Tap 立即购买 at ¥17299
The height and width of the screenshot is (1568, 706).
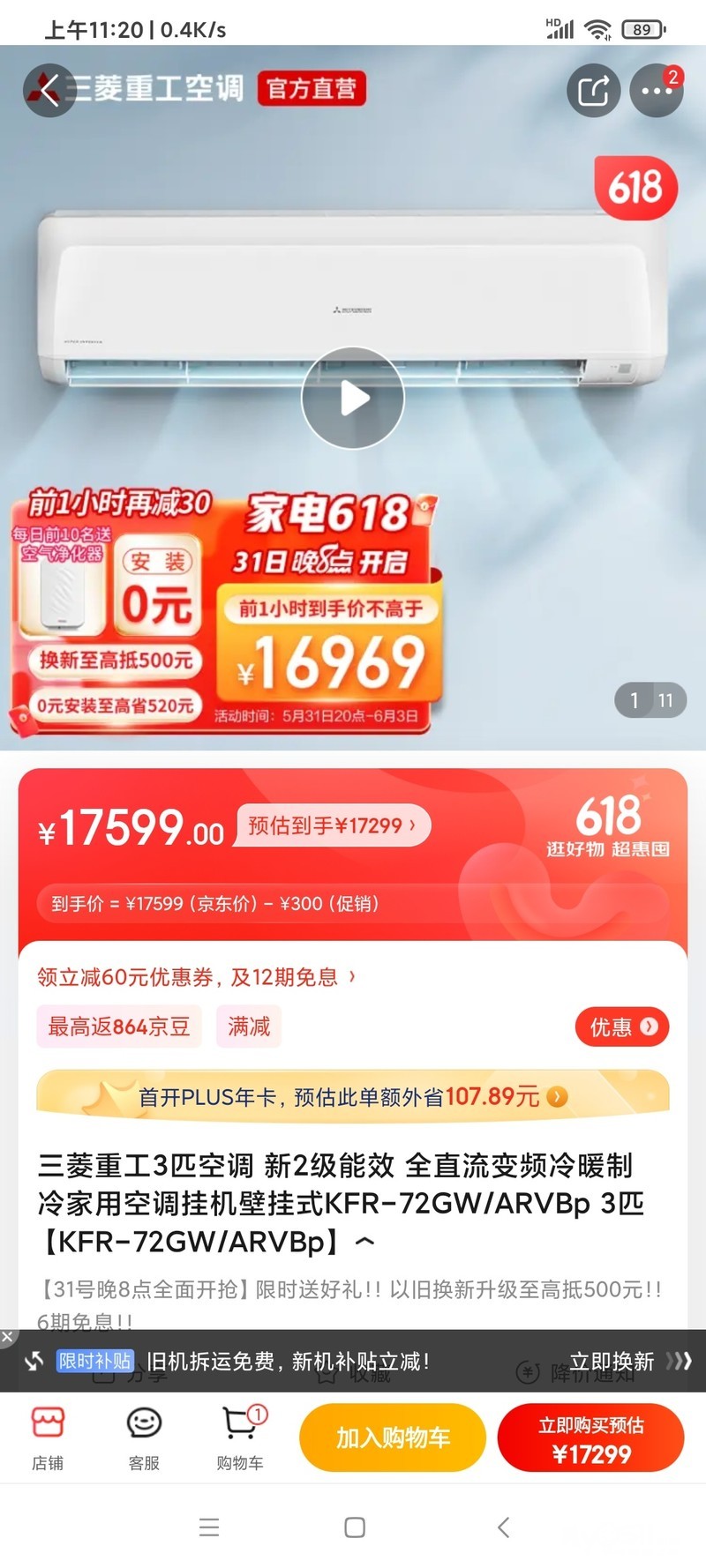590,1438
